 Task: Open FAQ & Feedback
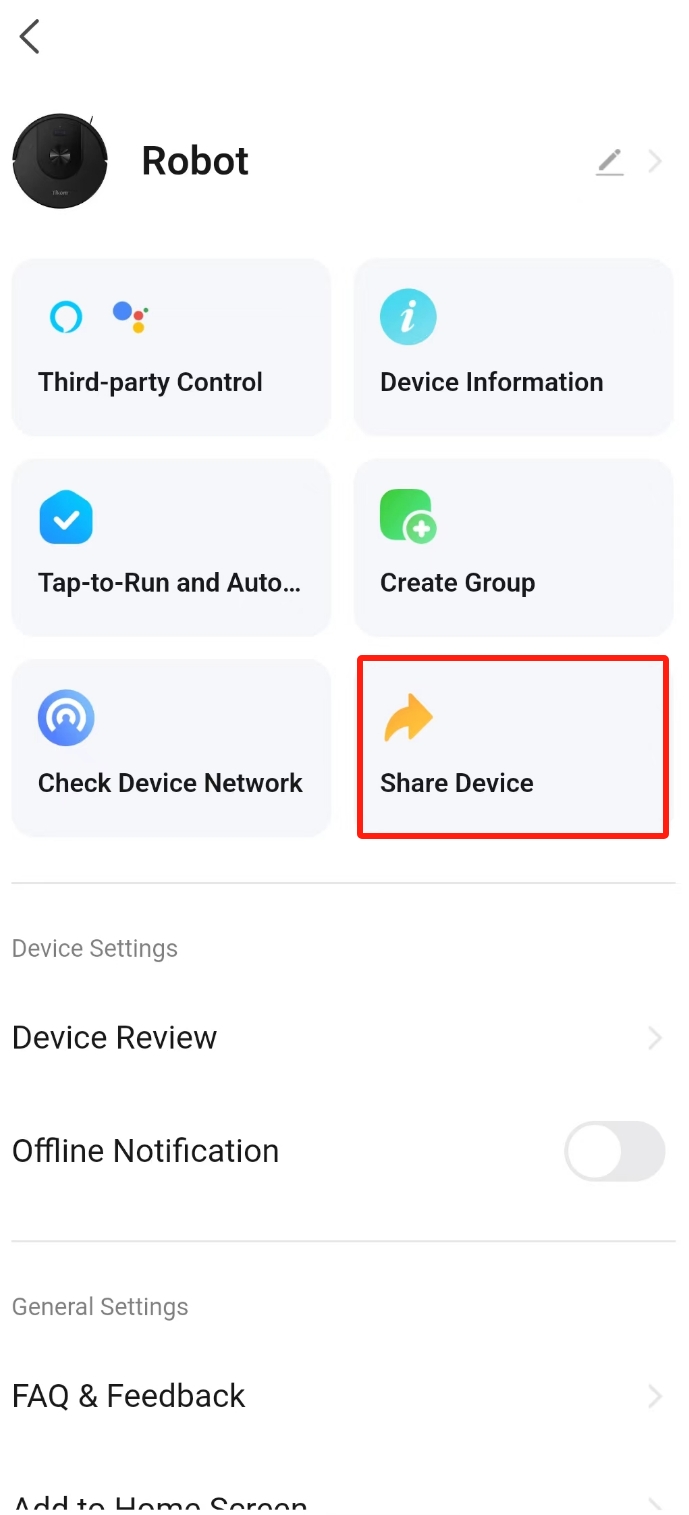tap(340, 1396)
